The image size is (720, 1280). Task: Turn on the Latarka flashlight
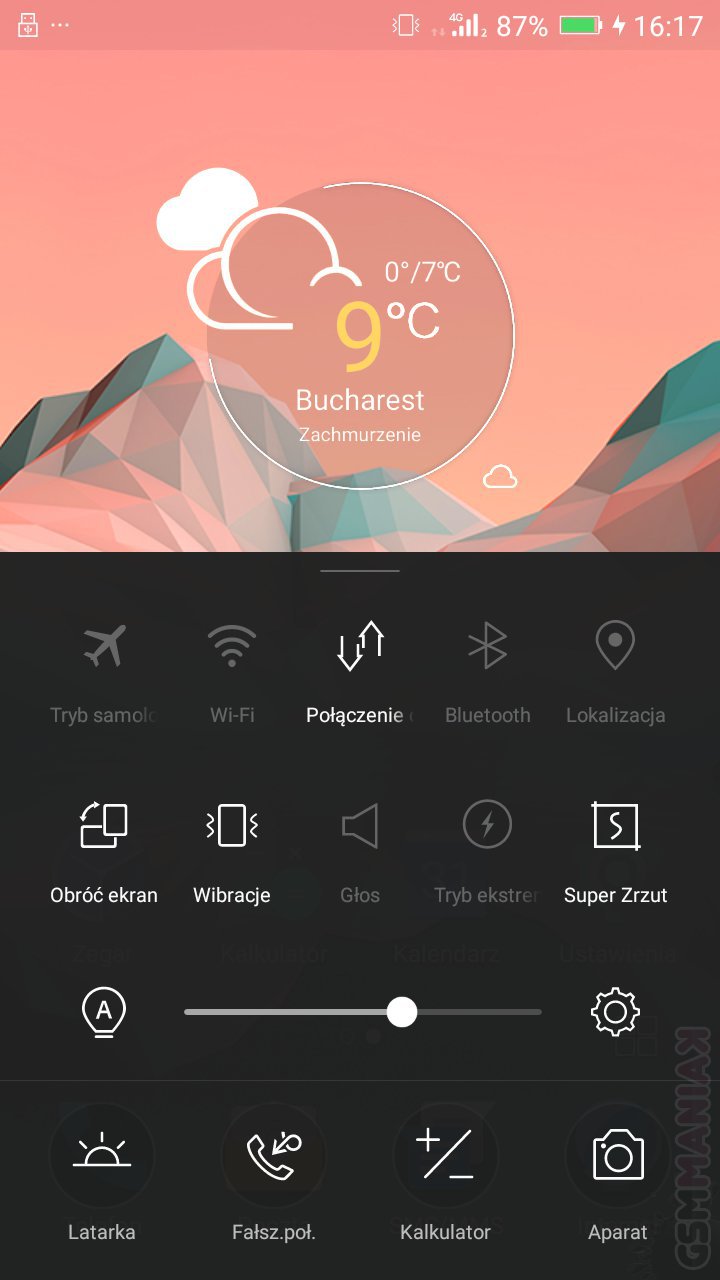(x=102, y=1157)
